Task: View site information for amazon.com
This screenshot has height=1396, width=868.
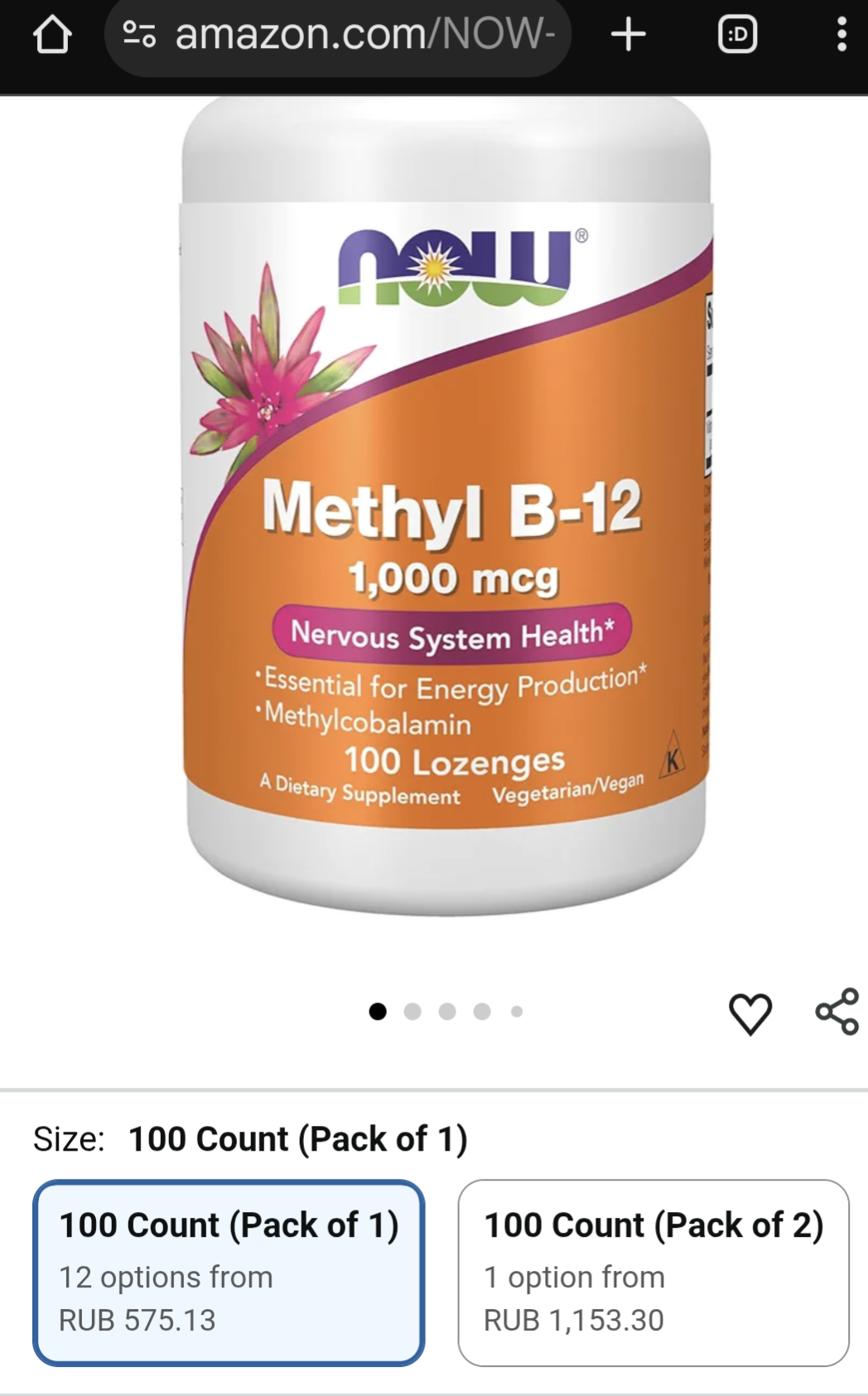Action: (x=139, y=35)
